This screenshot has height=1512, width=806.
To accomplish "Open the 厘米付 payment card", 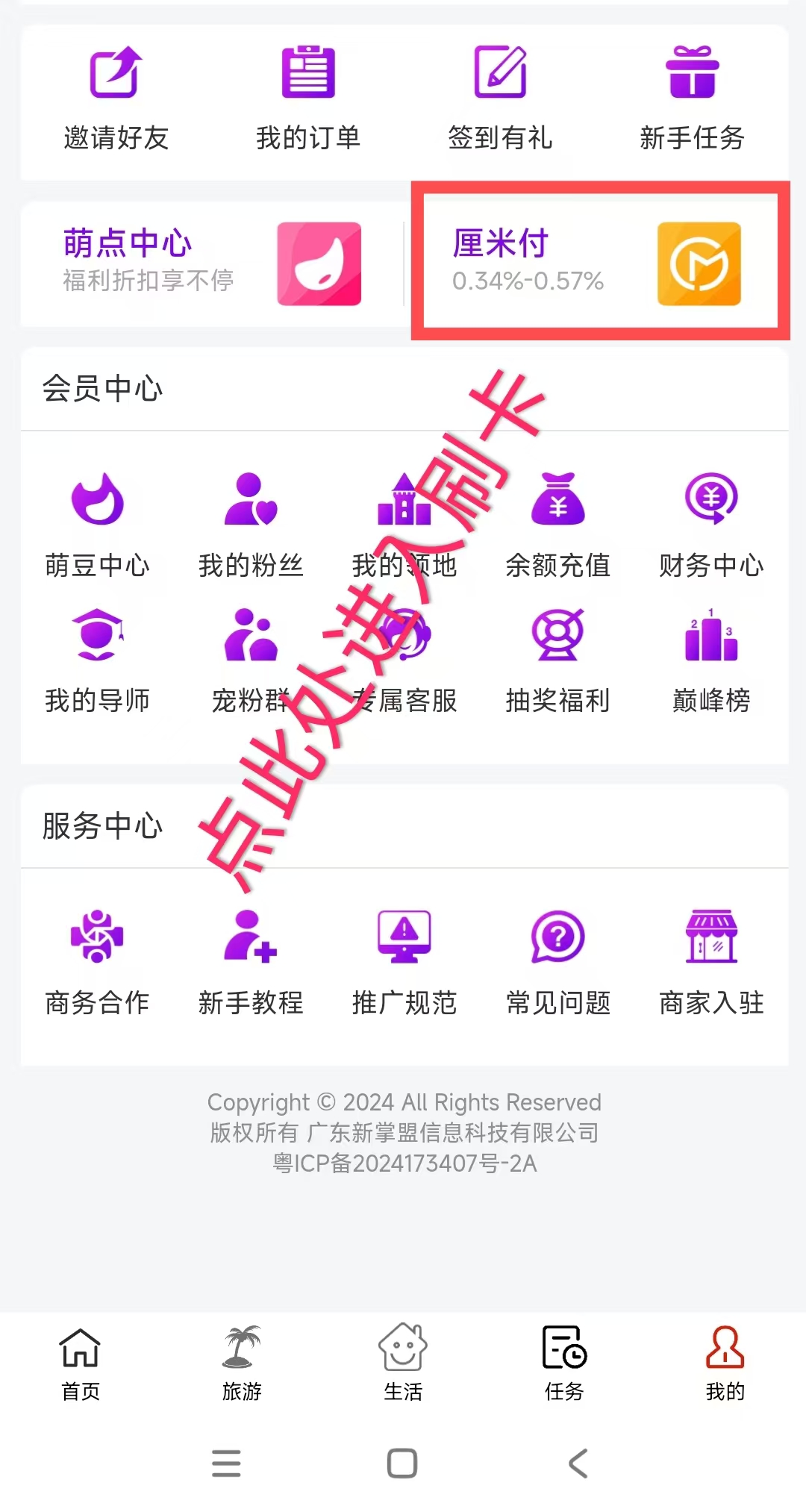I will (597, 263).
